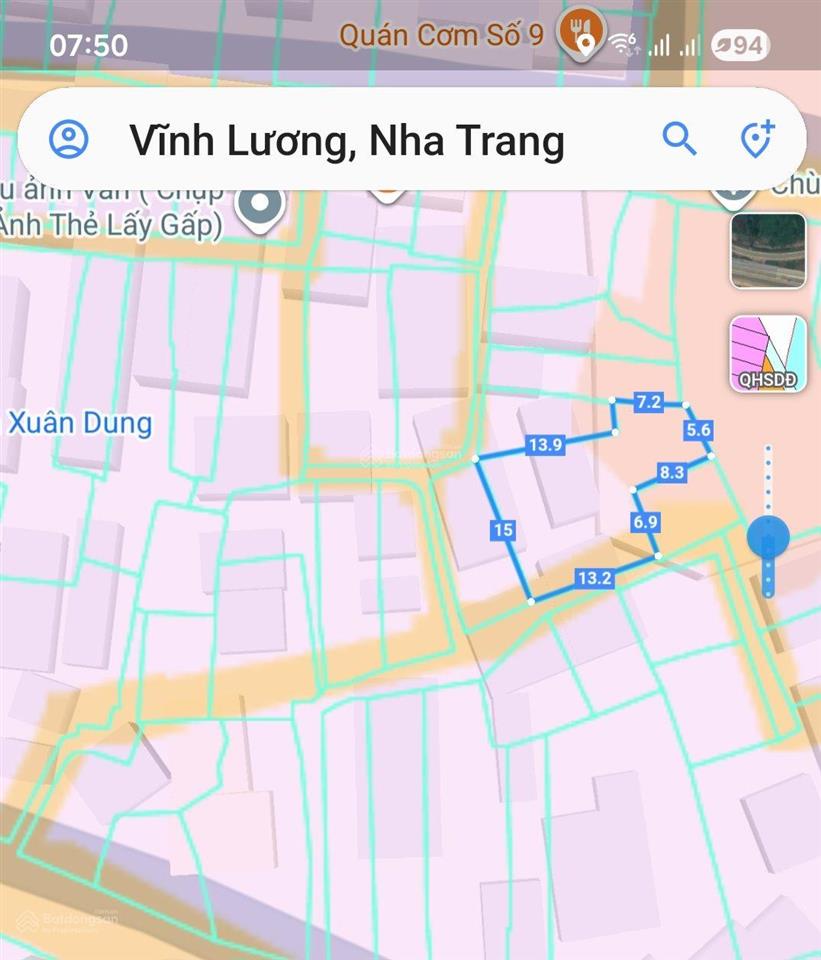This screenshot has height=960, width=821.
Task: Select the 15 measurement label
Action: [x=502, y=531]
